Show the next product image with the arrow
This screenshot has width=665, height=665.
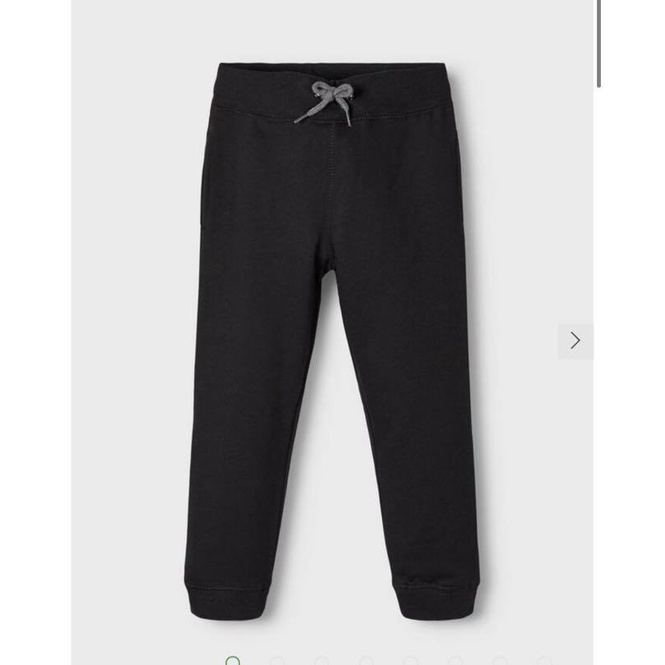[575, 341]
